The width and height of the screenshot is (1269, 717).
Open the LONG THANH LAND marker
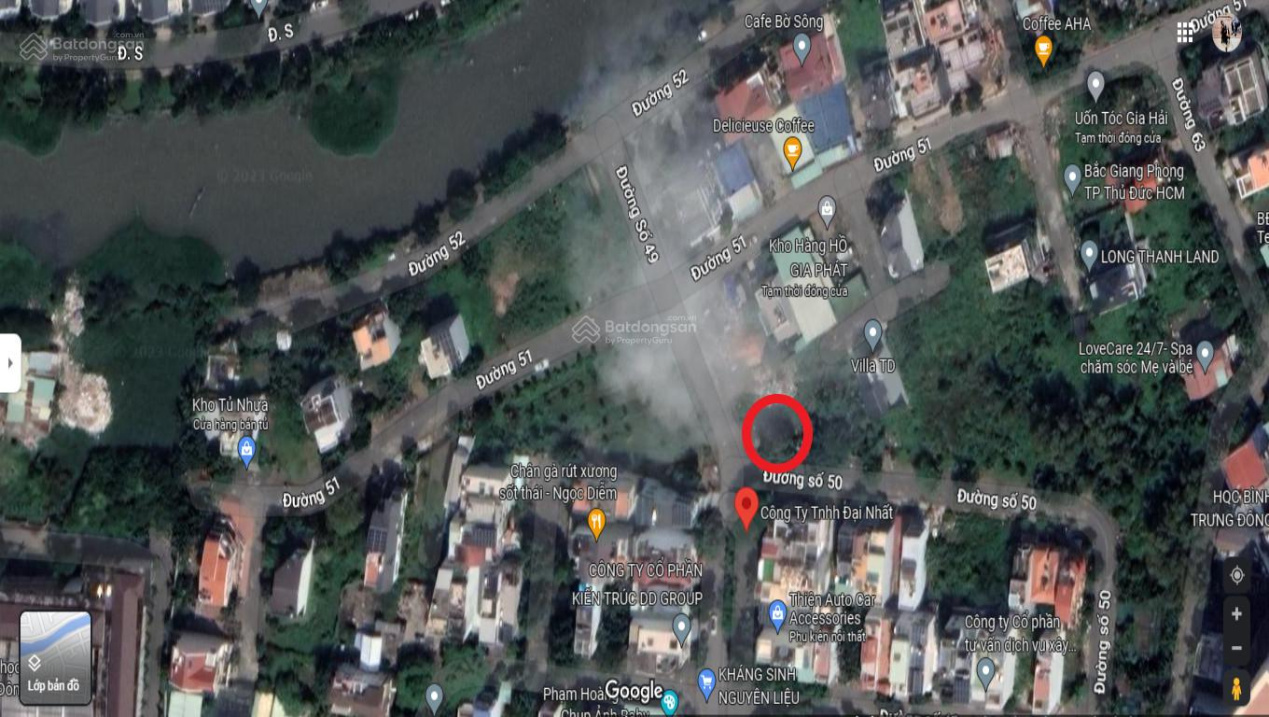click(x=1089, y=254)
